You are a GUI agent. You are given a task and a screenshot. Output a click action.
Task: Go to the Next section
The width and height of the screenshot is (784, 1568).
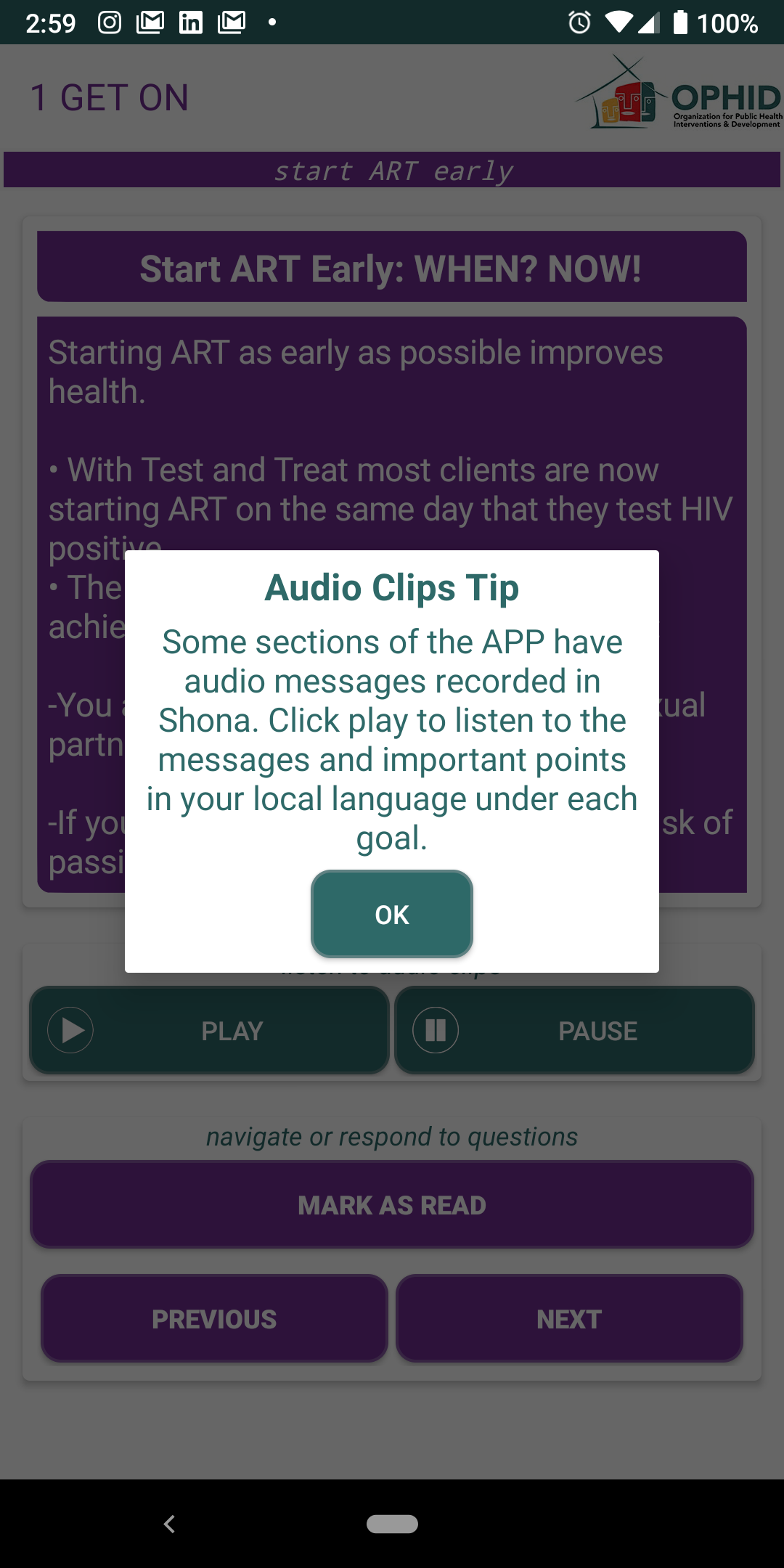(x=569, y=1318)
